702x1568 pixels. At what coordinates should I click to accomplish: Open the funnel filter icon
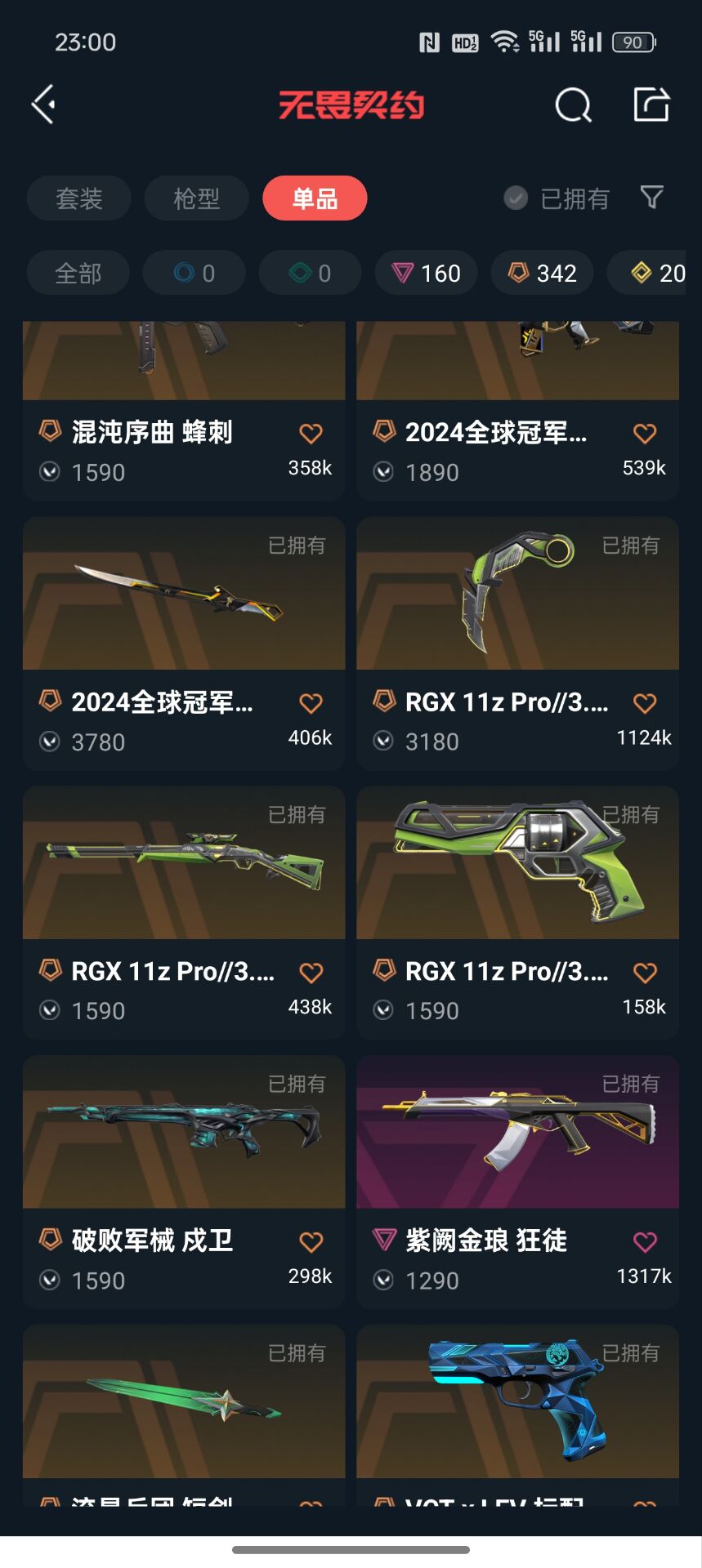pos(651,198)
